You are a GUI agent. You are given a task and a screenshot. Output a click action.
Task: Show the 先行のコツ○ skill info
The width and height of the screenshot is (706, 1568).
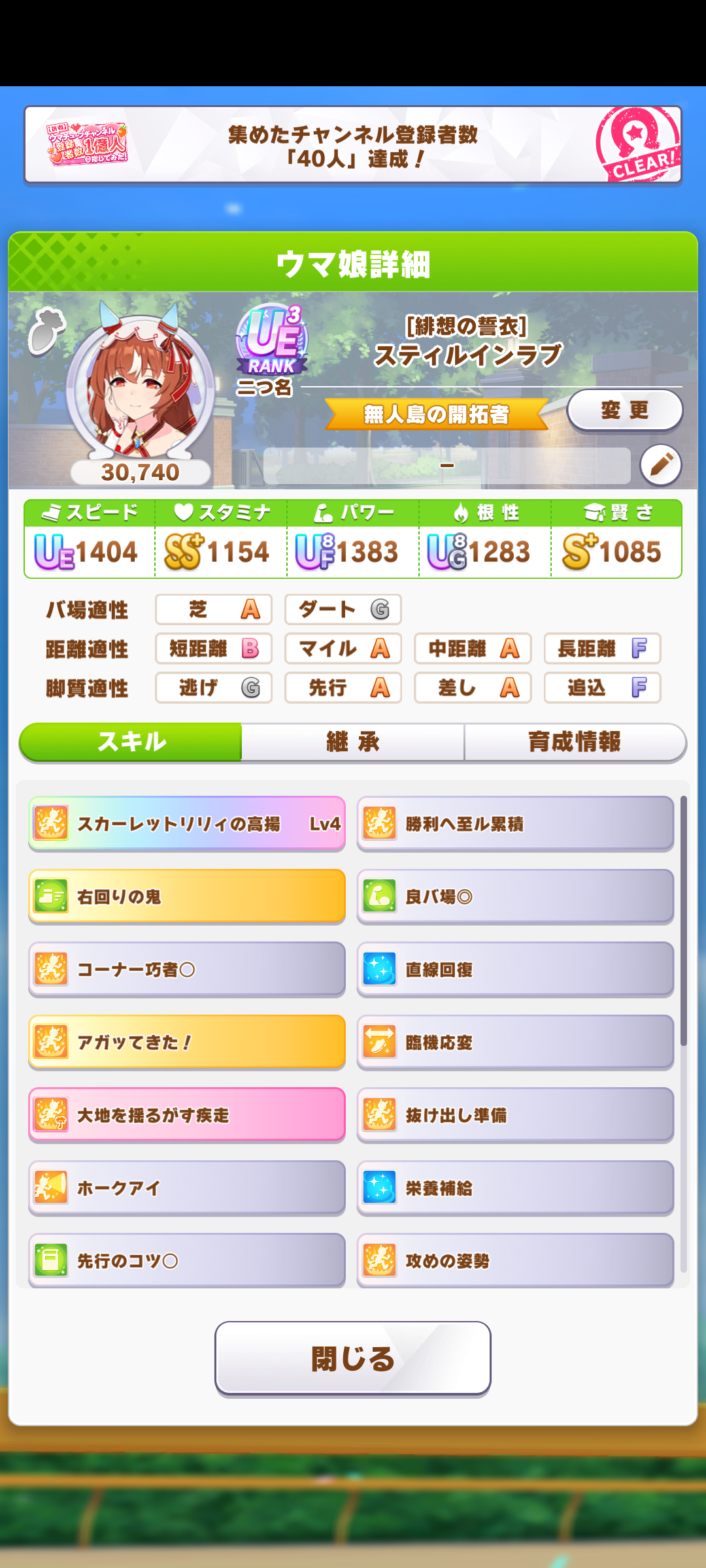pyautogui.click(x=187, y=1260)
